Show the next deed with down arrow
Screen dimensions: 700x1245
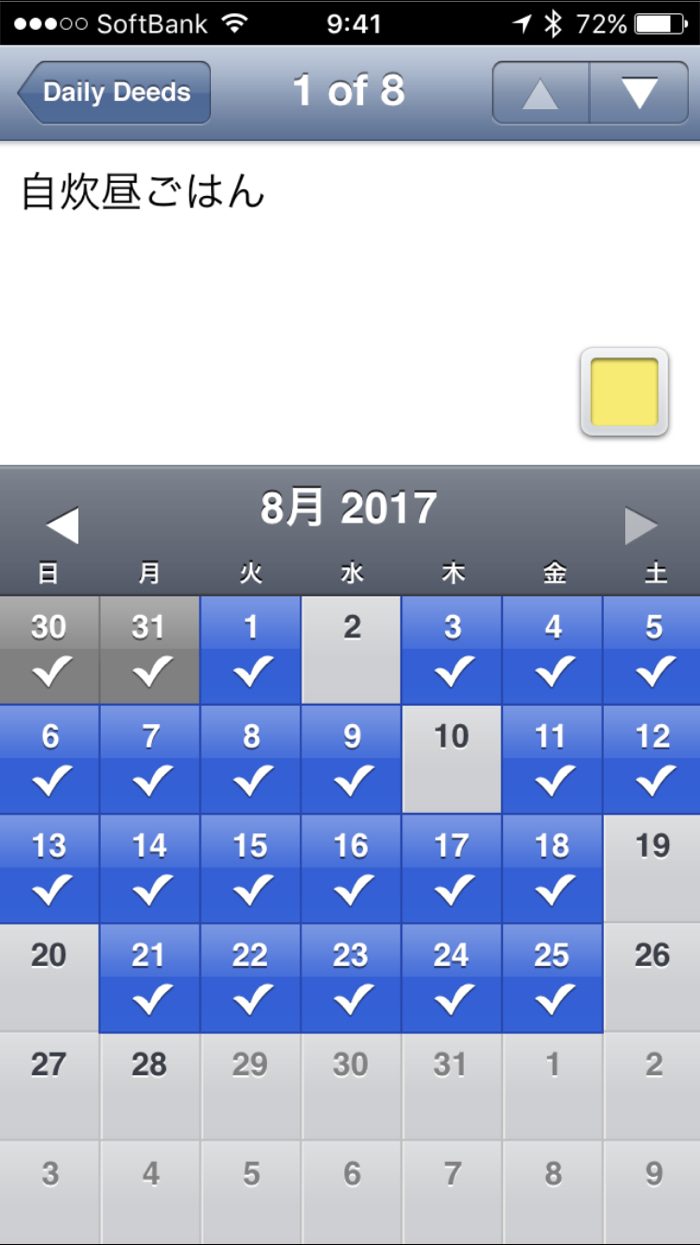(639, 93)
